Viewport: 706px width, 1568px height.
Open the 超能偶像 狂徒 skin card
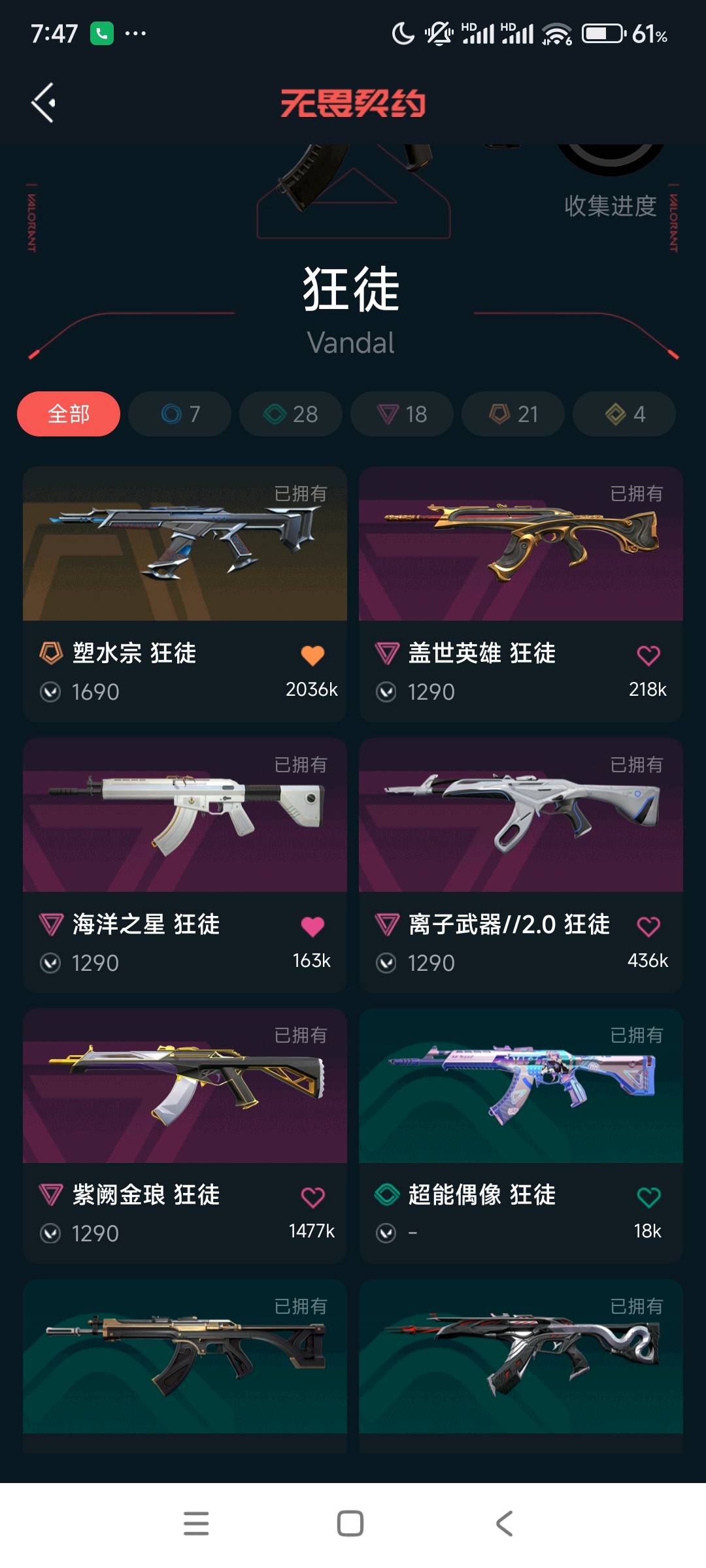[521, 1088]
